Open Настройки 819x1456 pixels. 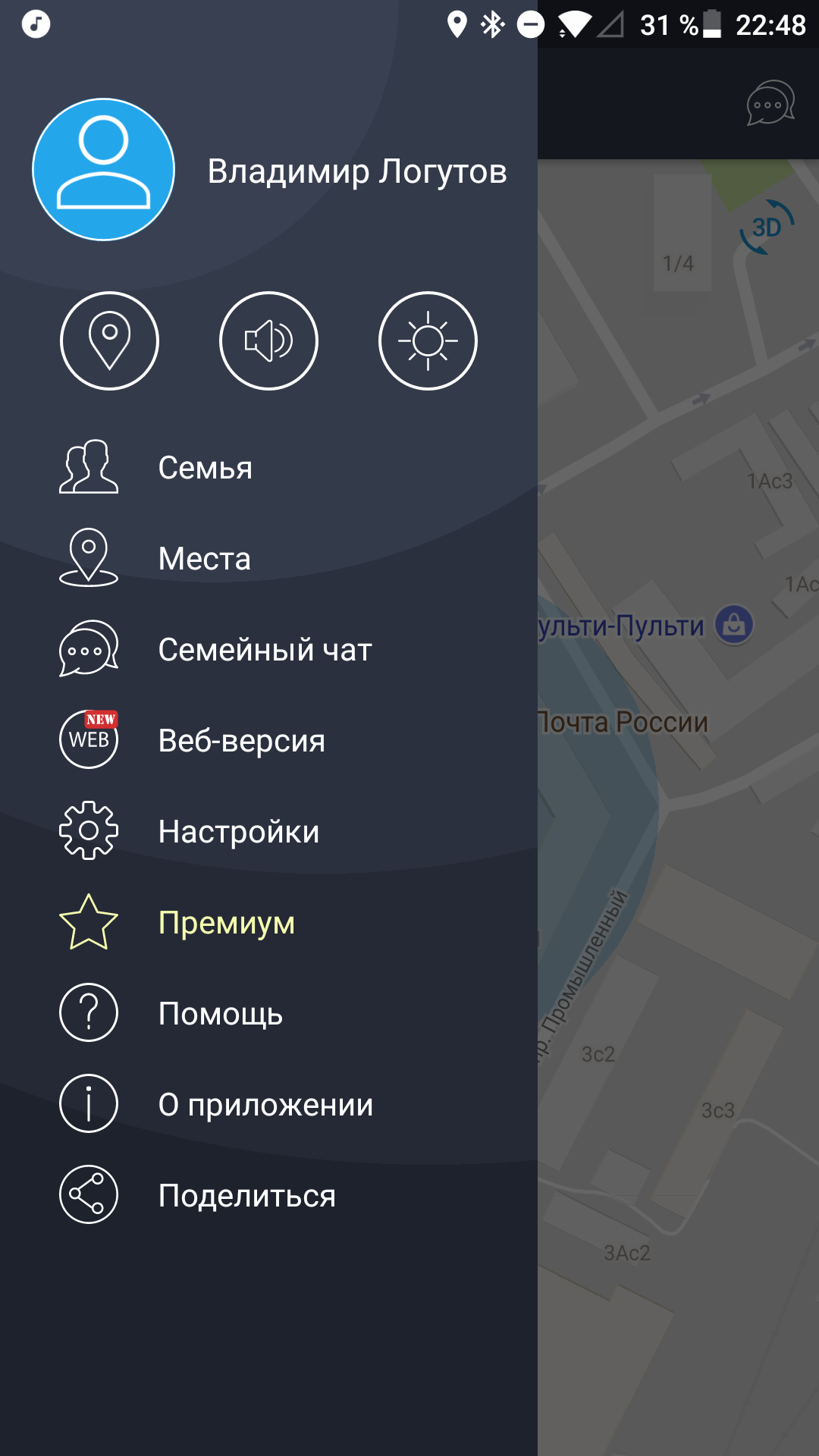click(269, 831)
